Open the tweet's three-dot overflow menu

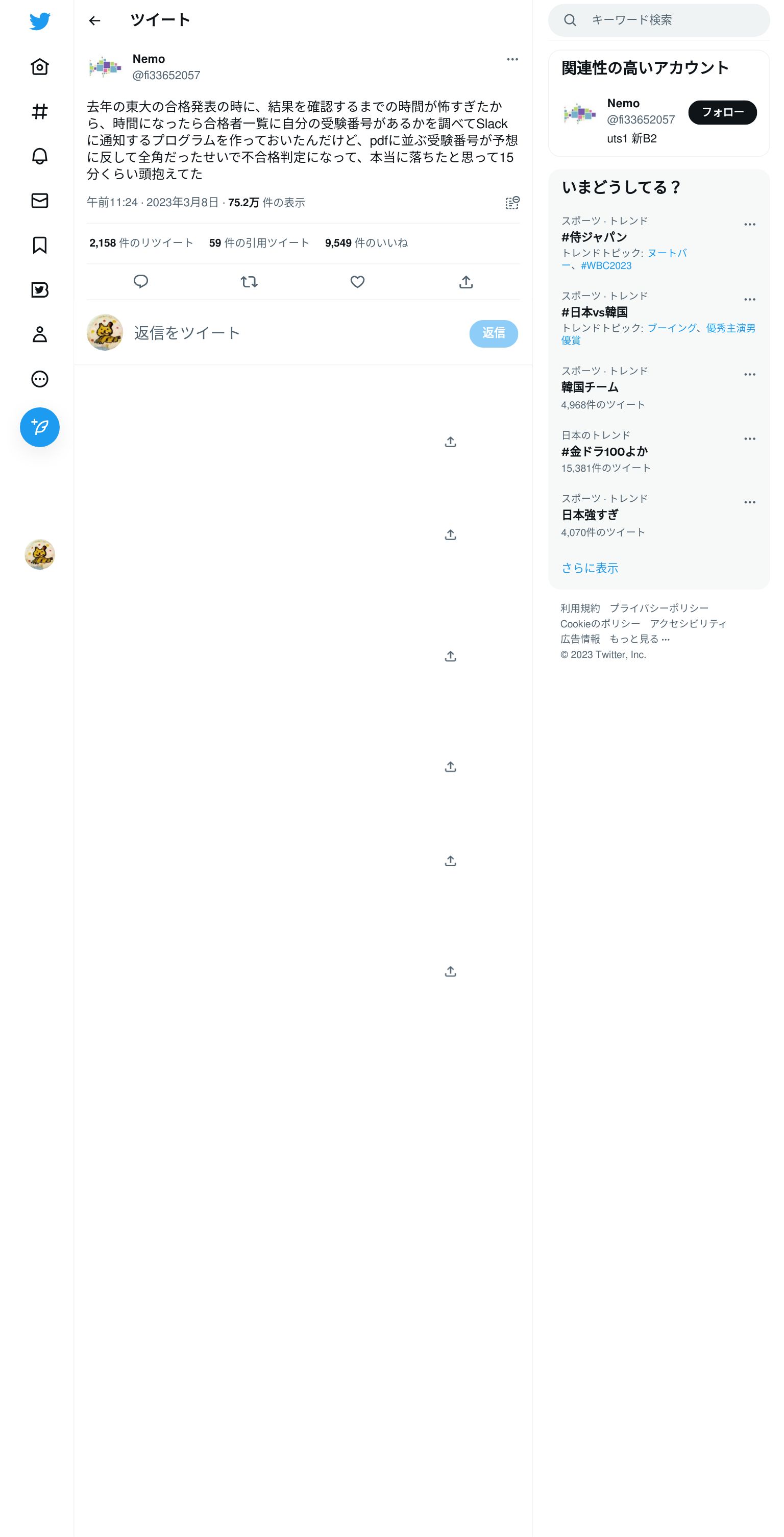512,59
